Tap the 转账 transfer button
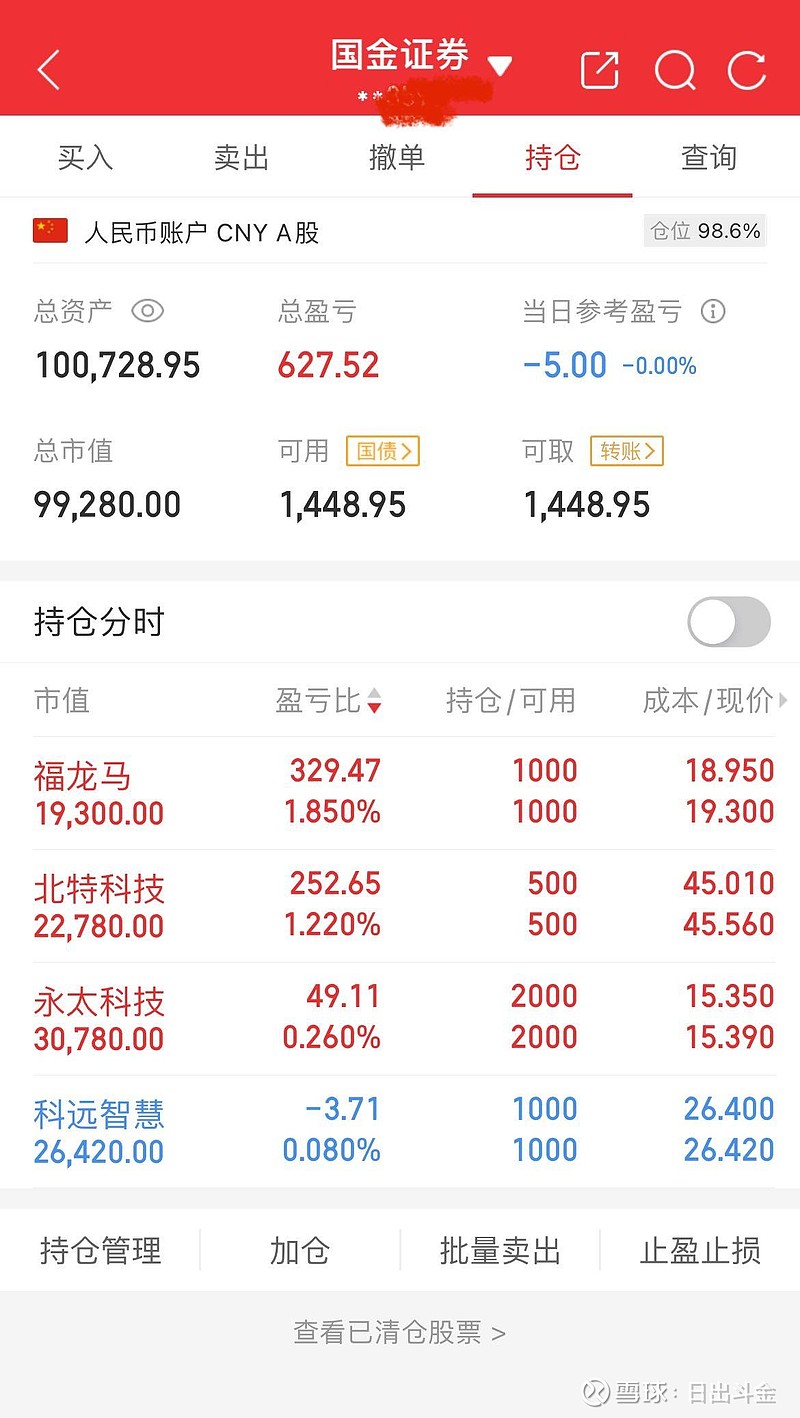The height and width of the screenshot is (1418, 800). click(627, 451)
